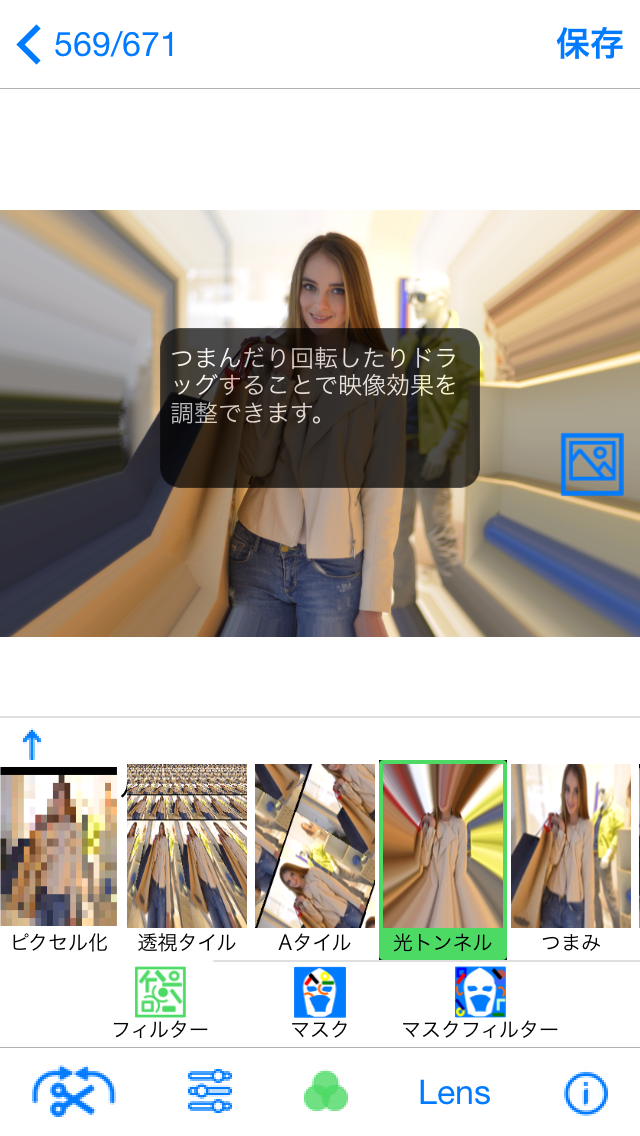Open the green color circles tool
Image resolution: width=640 pixels, height=1136 pixels.
[326, 1093]
